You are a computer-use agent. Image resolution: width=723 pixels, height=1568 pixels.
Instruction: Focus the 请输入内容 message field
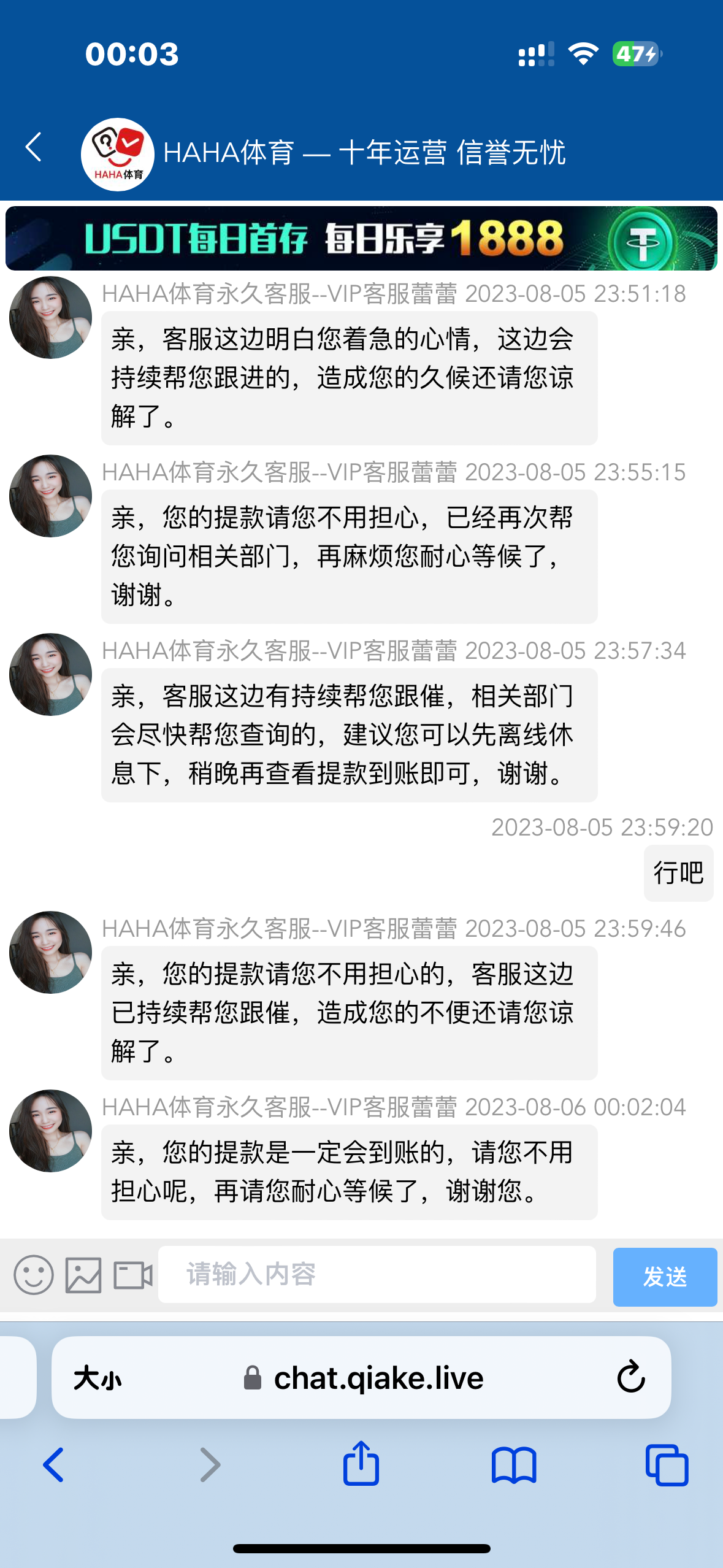pyautogui.click(x=377, y=1275)
